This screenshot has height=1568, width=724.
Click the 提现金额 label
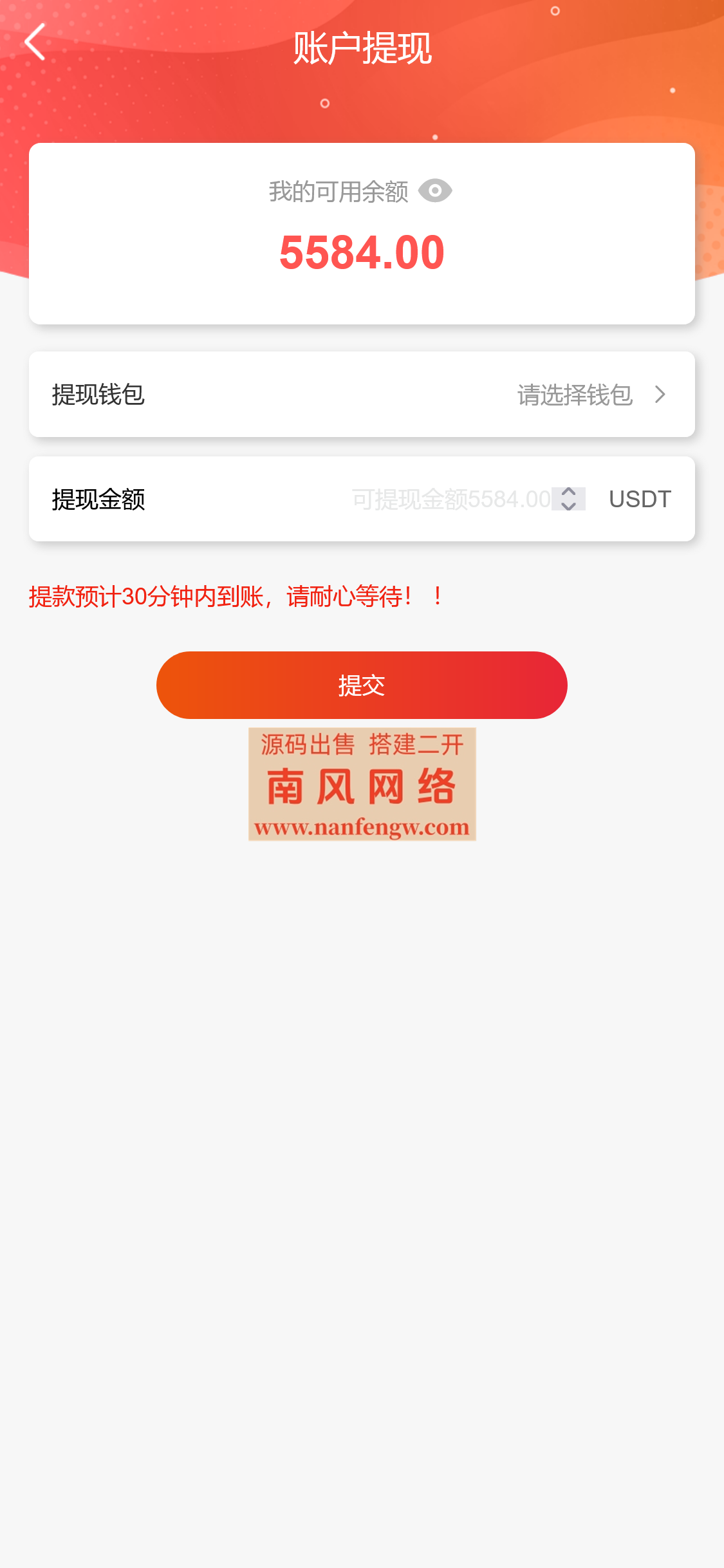pos(98,498)
